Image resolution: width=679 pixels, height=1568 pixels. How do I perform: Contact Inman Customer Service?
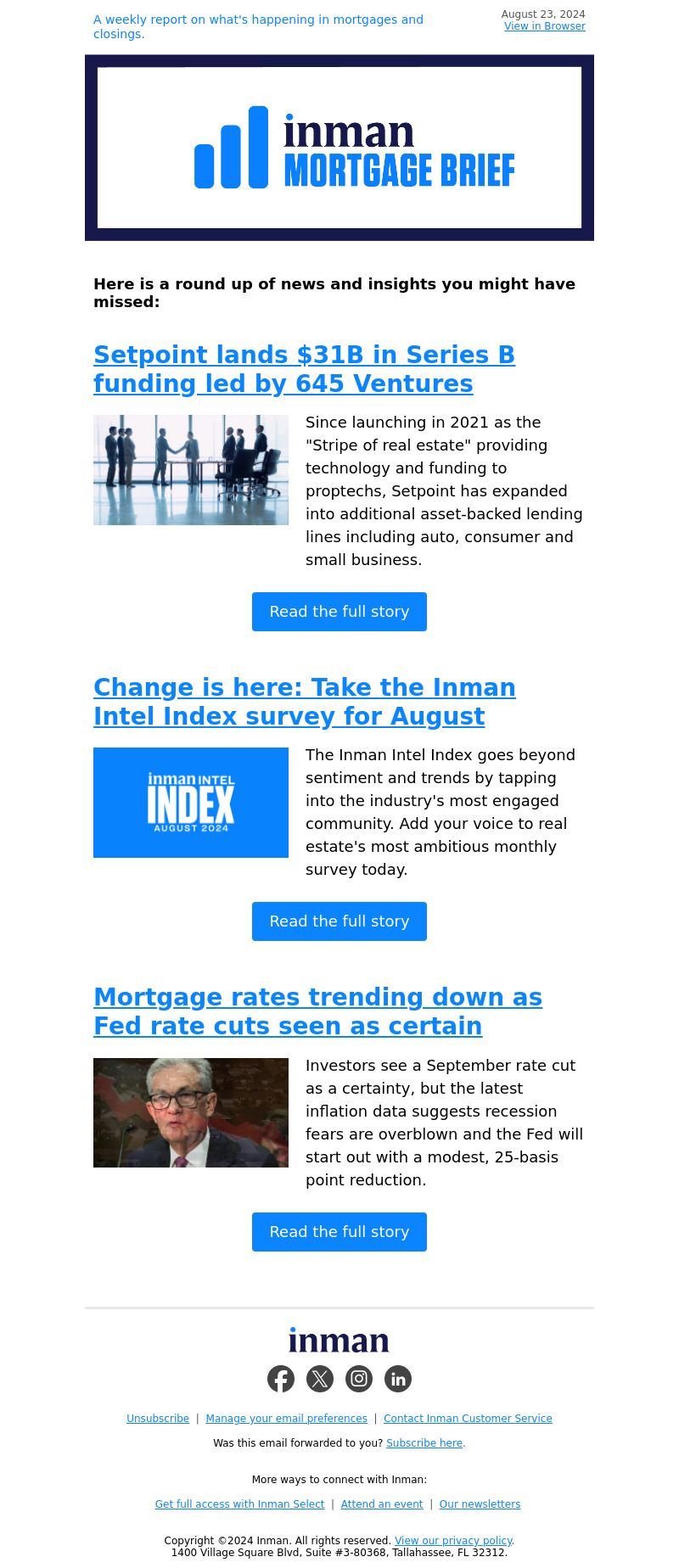click(x=468, y=1419)
